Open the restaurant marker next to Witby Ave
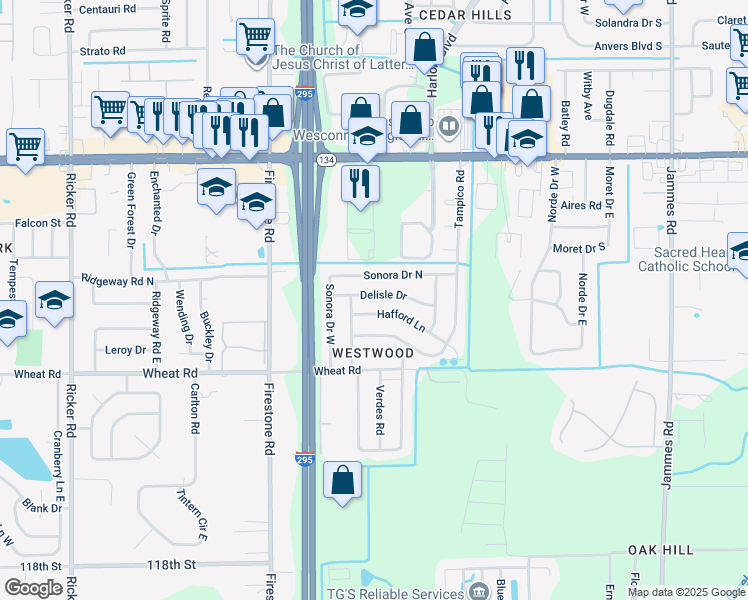 (524, 65)
